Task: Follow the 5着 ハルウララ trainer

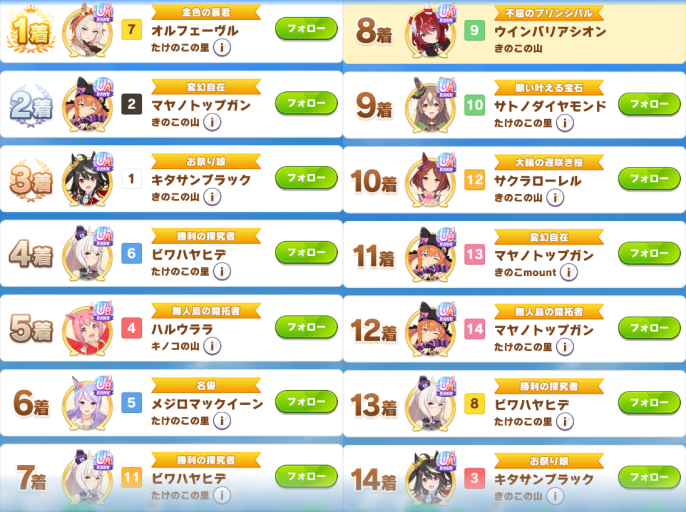Action: point(306,327)
